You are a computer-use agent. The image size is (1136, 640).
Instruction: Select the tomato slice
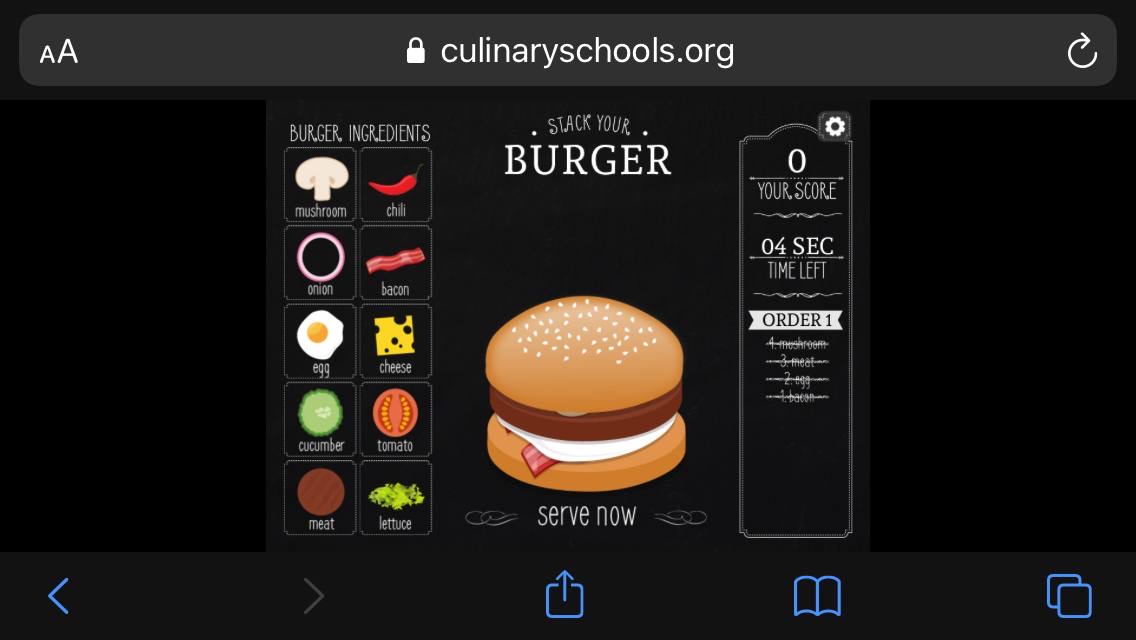click(396, 418)
